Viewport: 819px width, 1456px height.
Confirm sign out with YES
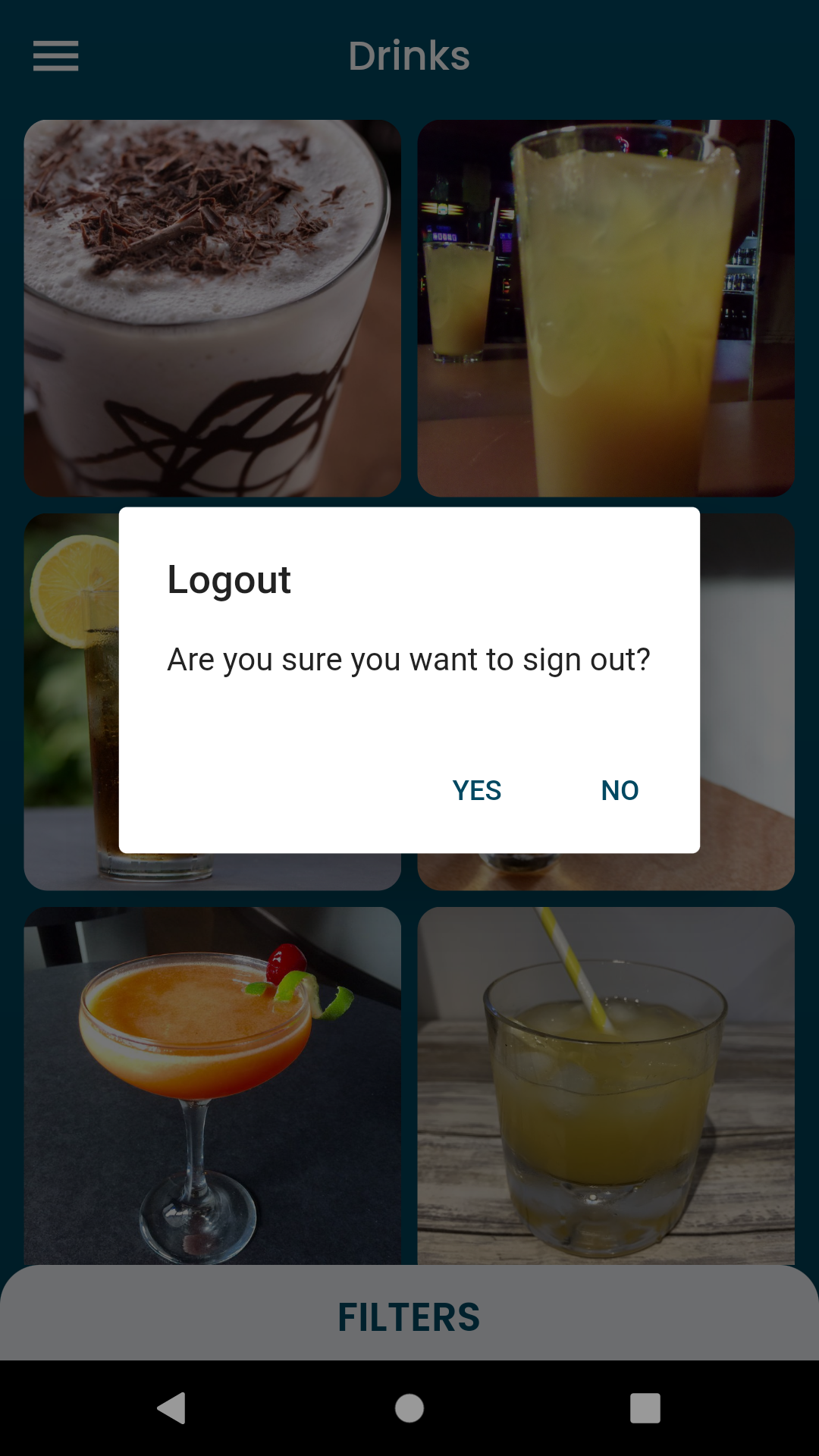(476, 790)
